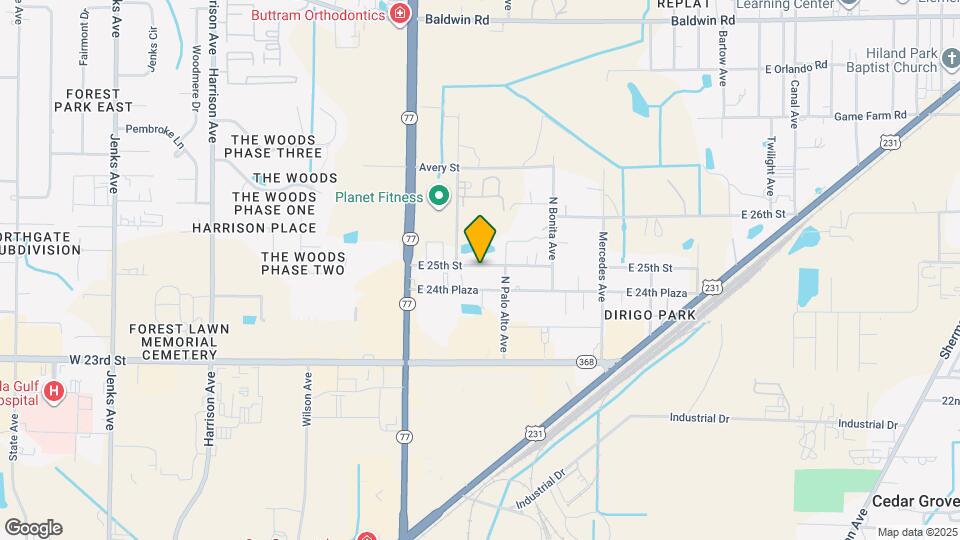Select the Buttram Orthodontics pin
This screenshot has height=540, width=960.
tap(399, 14)
